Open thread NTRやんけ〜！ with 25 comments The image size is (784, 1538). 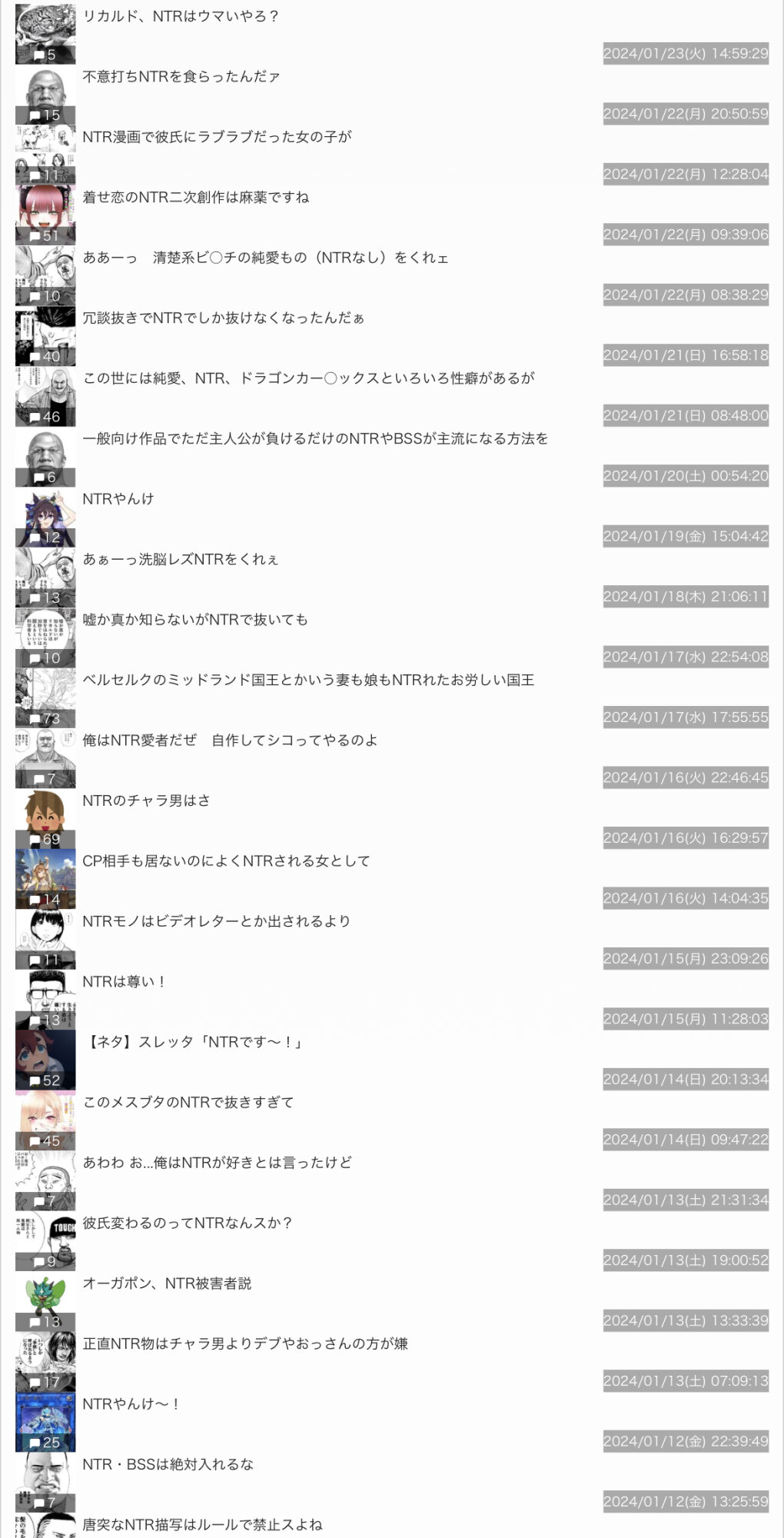(x=131, y=1403)
